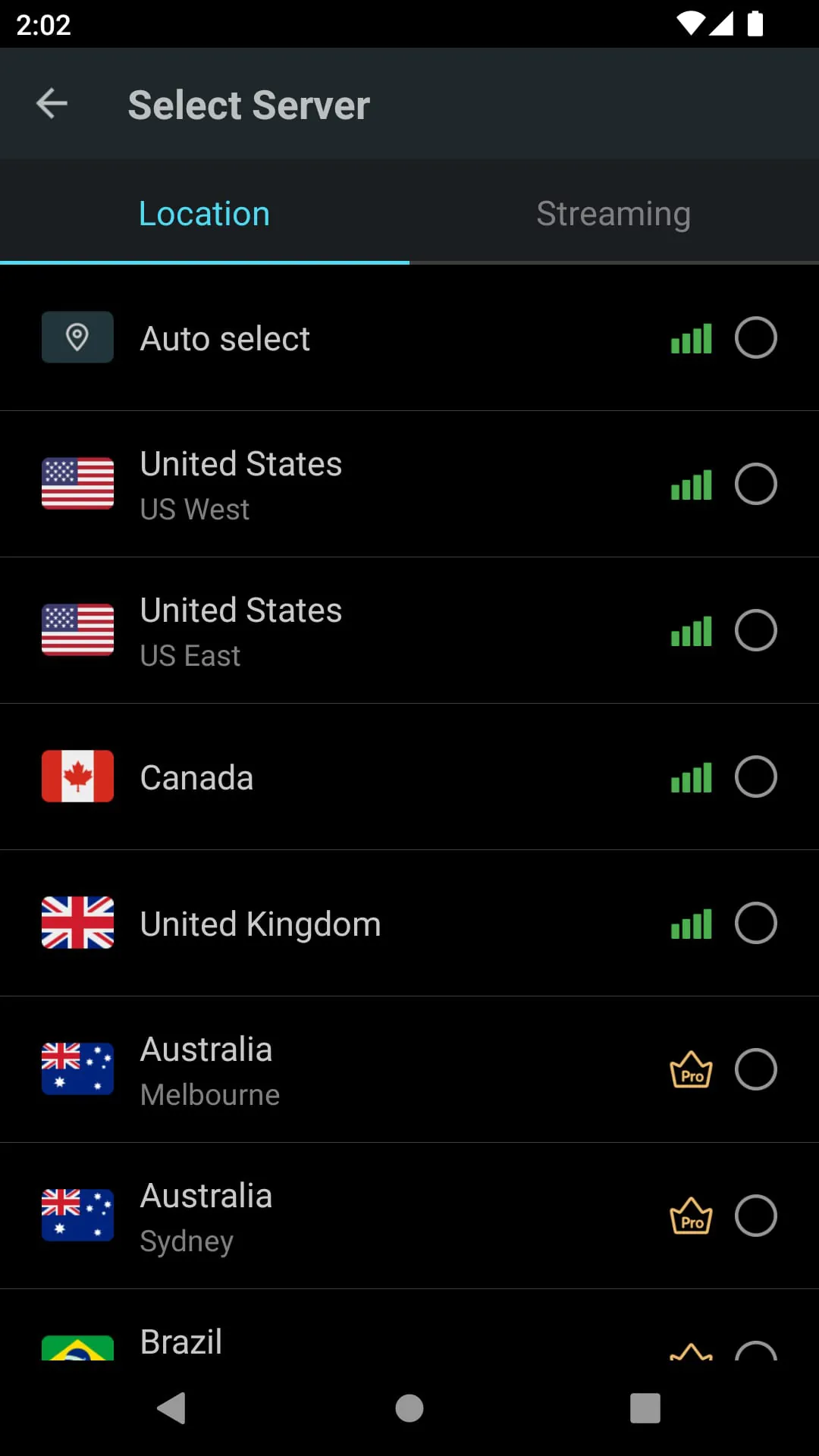Tap the green signal bars next to Canada
The height and width of the screenshot is (1456, 819).
(691, 777)
